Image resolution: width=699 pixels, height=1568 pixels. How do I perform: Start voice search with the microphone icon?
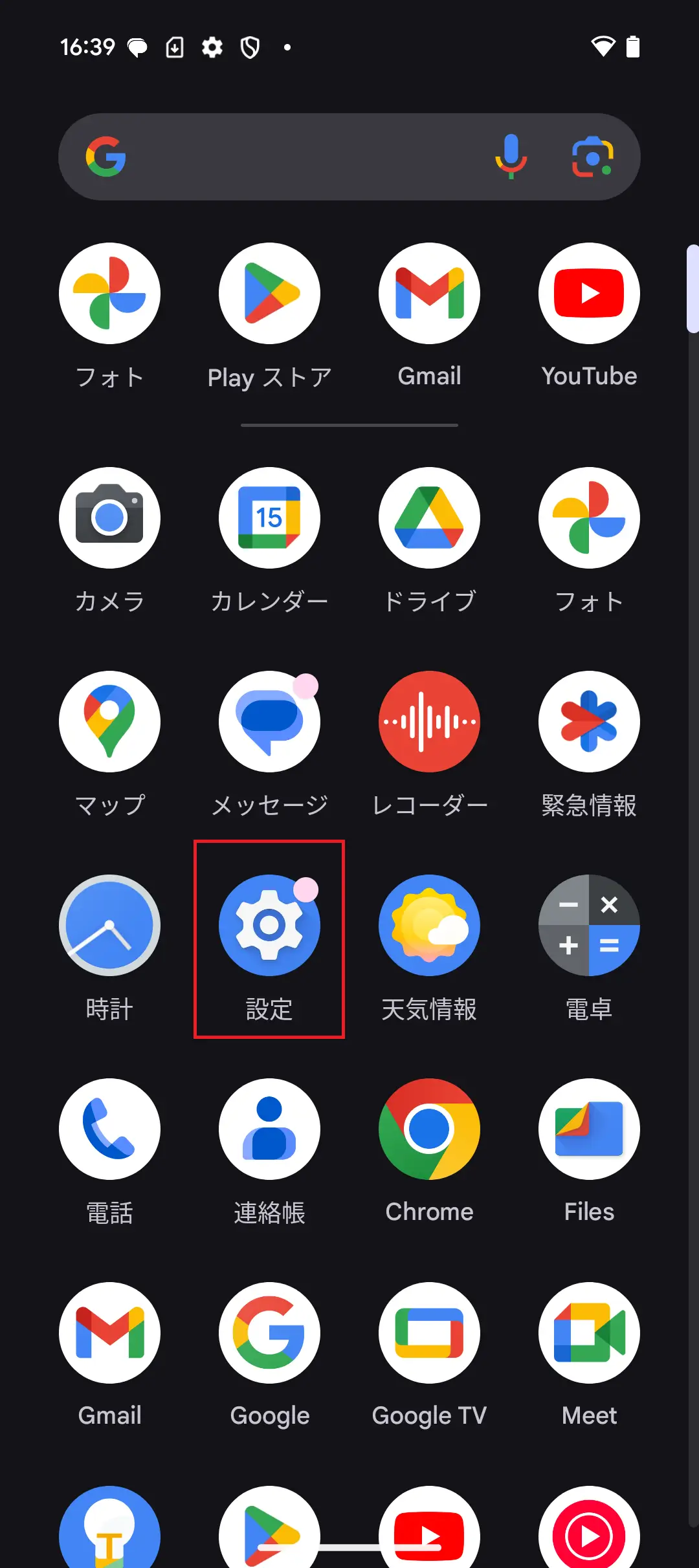[x=511, y=156]
